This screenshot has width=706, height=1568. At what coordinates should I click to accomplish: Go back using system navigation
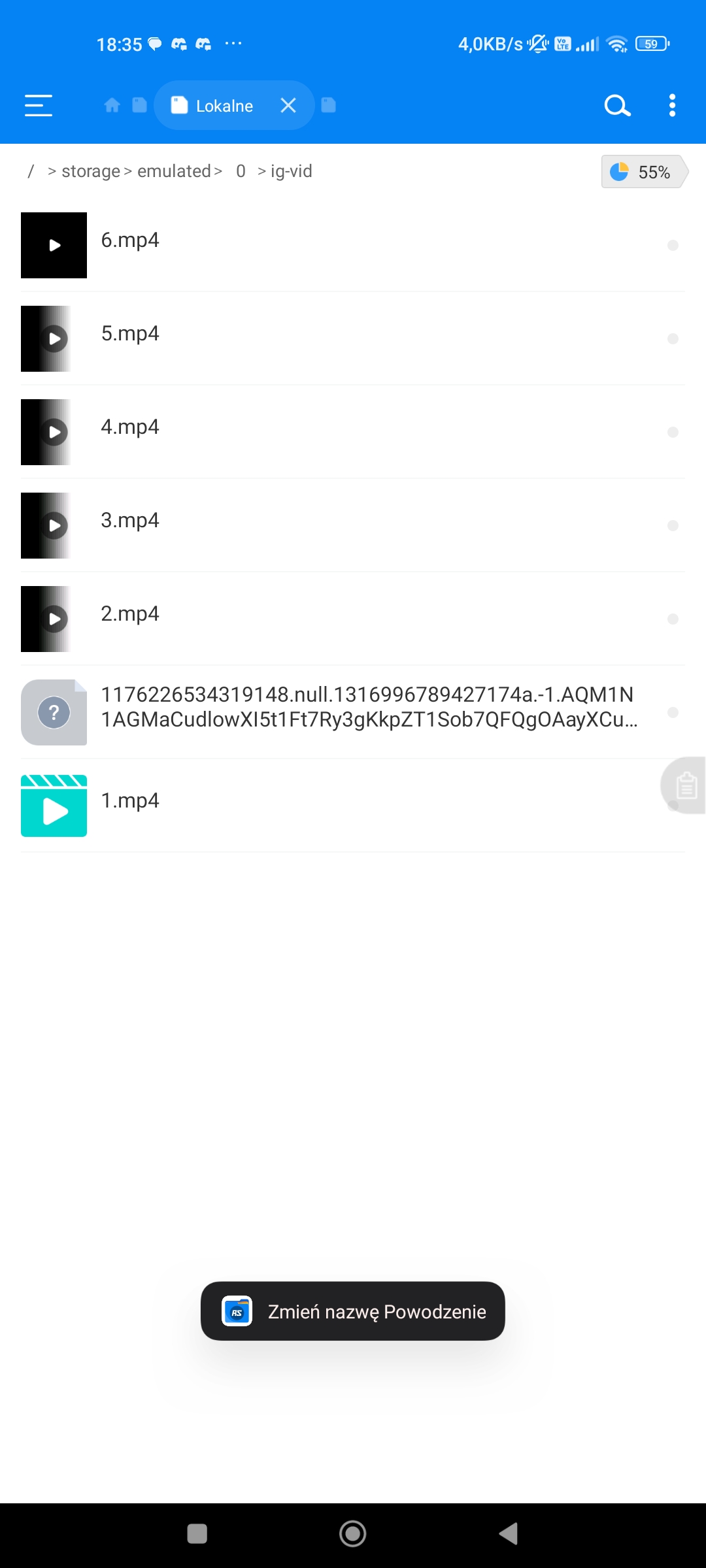click(x=509, y=1533)
